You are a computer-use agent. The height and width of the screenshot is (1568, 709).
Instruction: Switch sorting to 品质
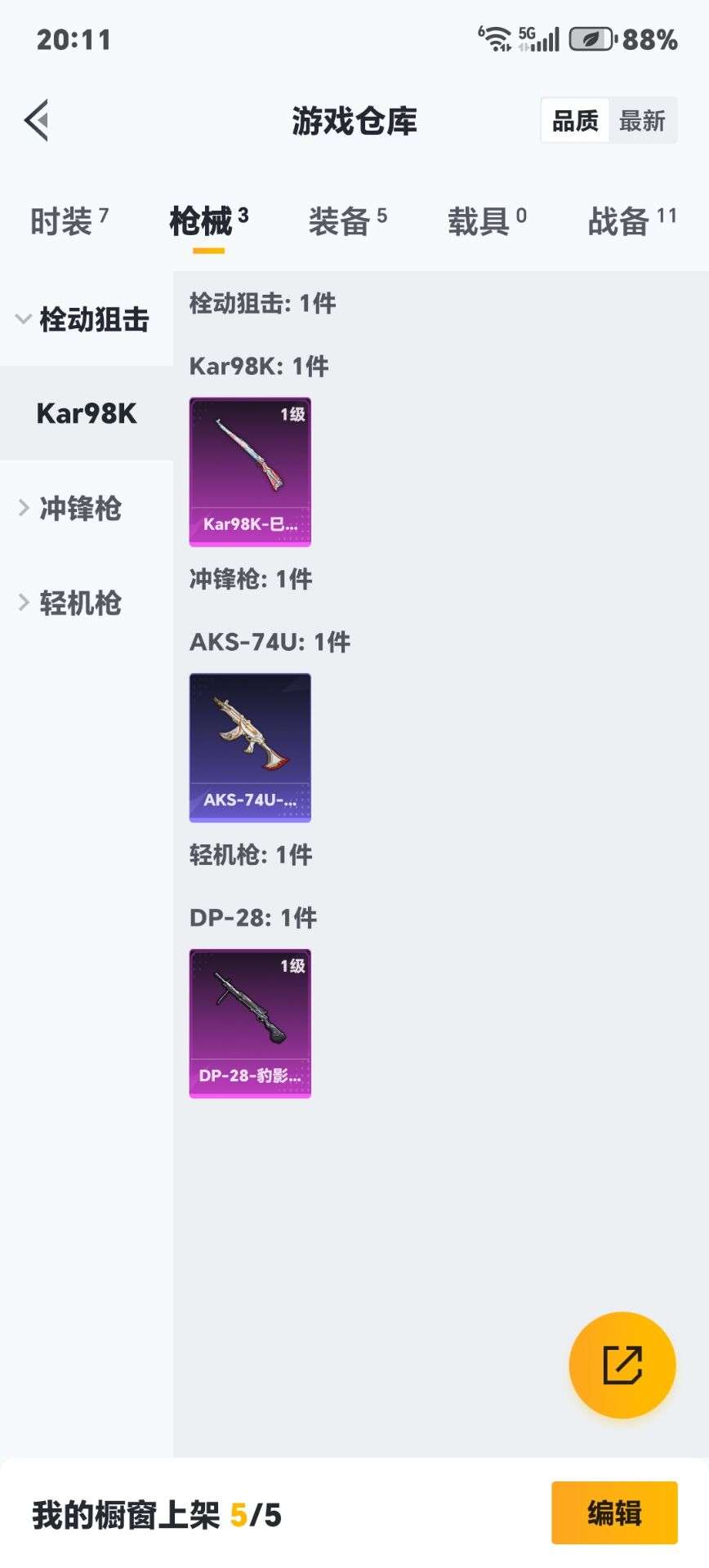click(x=574, y=120)
